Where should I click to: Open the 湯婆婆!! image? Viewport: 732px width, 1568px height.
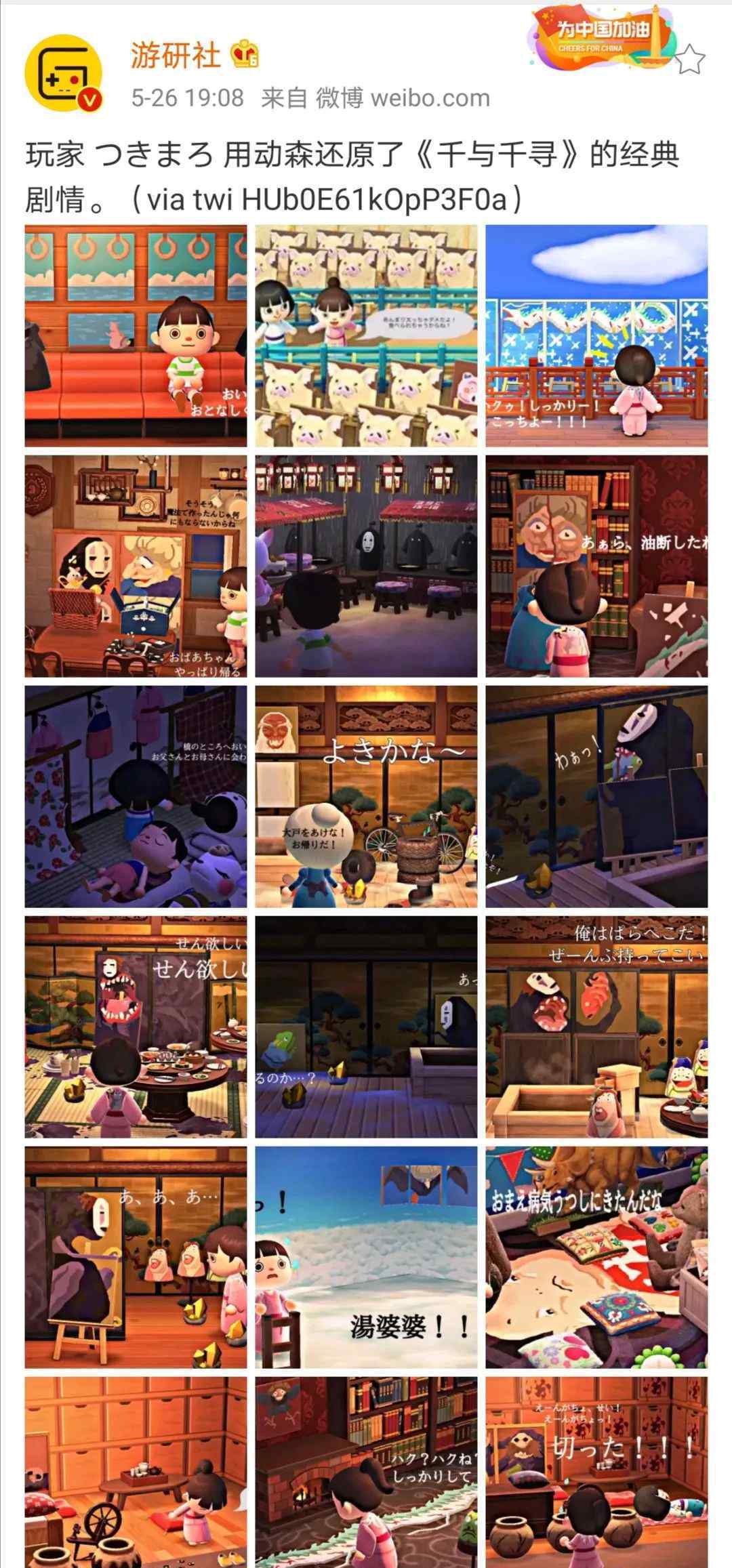click(366, 1258)
